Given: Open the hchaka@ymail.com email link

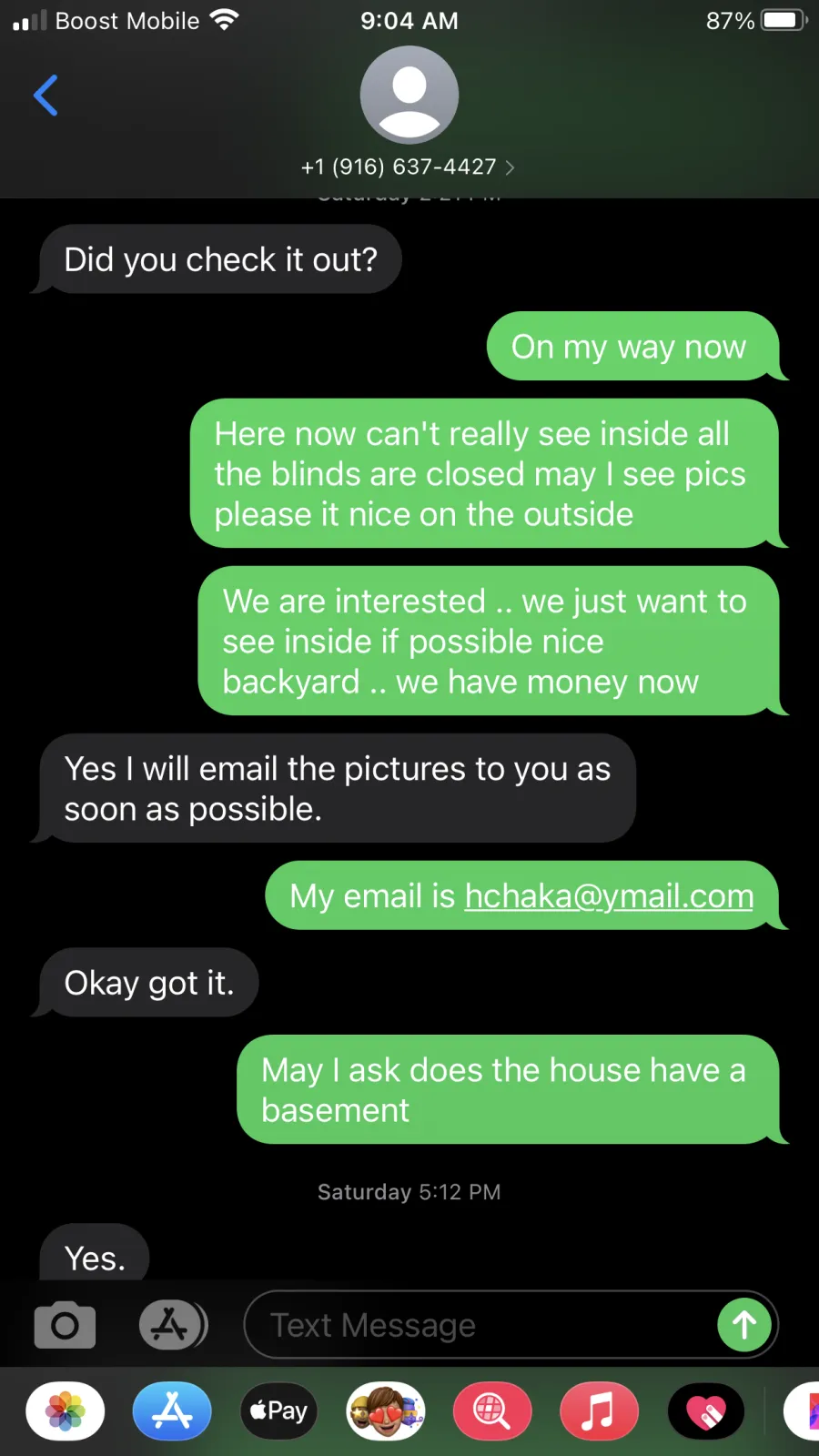Looking at the screenshot, I should click(x=609, y=896).
